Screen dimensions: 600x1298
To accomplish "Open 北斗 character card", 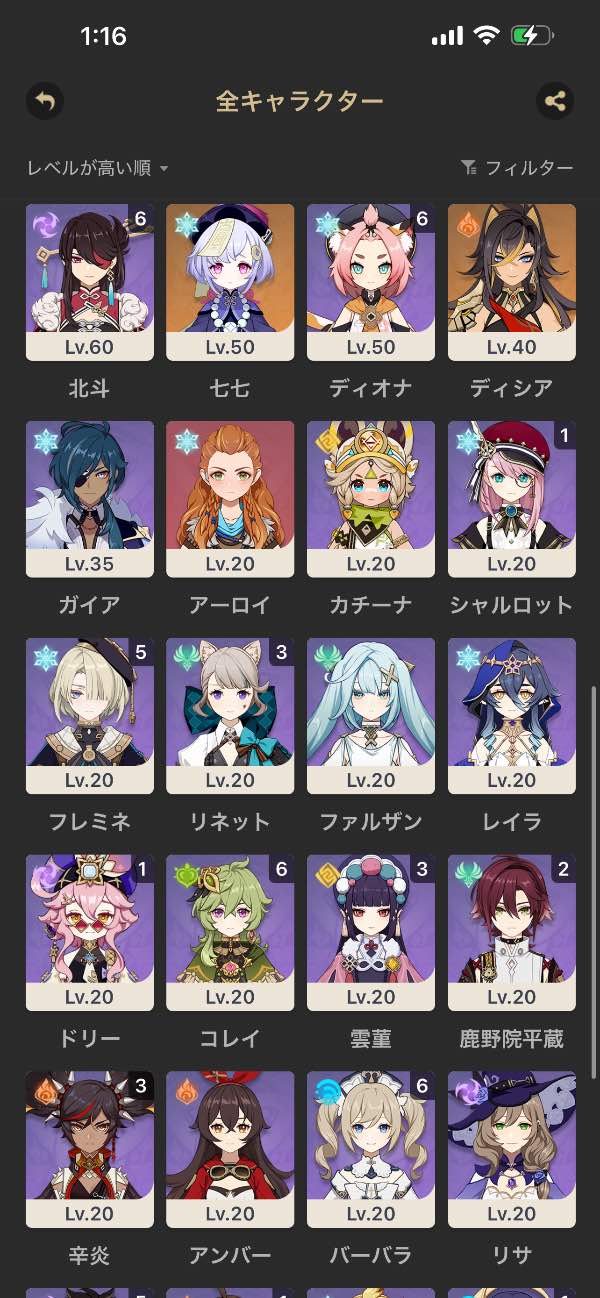I will 90,282.
